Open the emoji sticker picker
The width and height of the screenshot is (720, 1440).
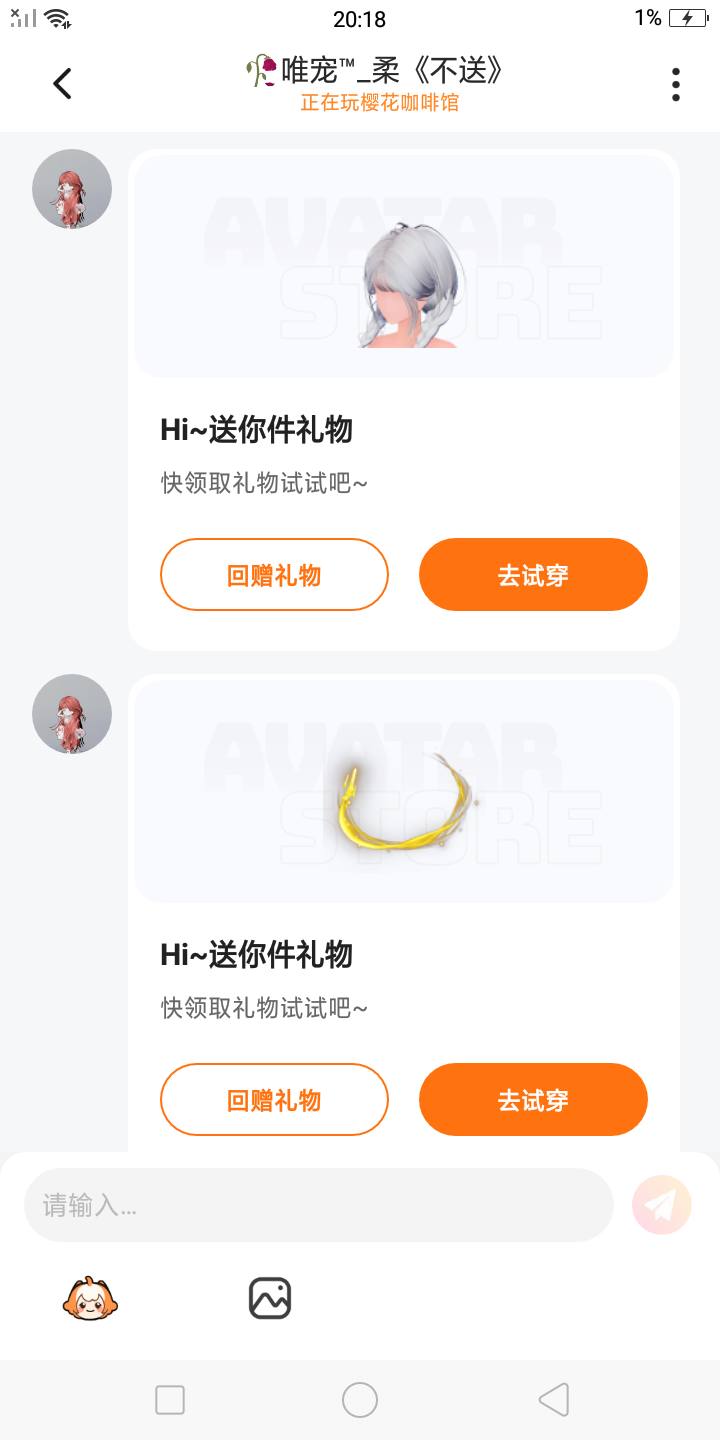(x=90, y=1299)
